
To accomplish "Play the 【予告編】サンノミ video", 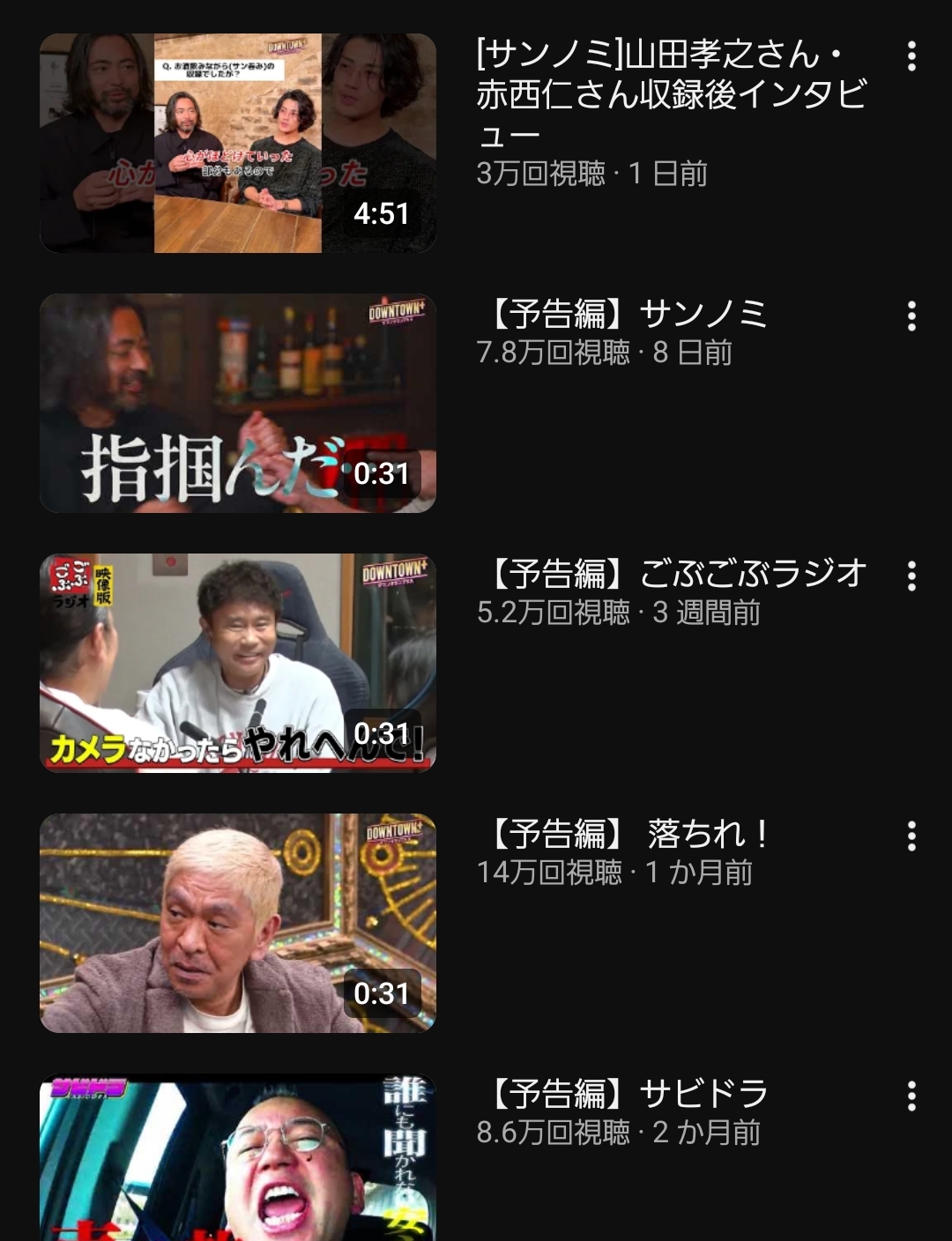I will pyautogui.click(x=238, y=403).
